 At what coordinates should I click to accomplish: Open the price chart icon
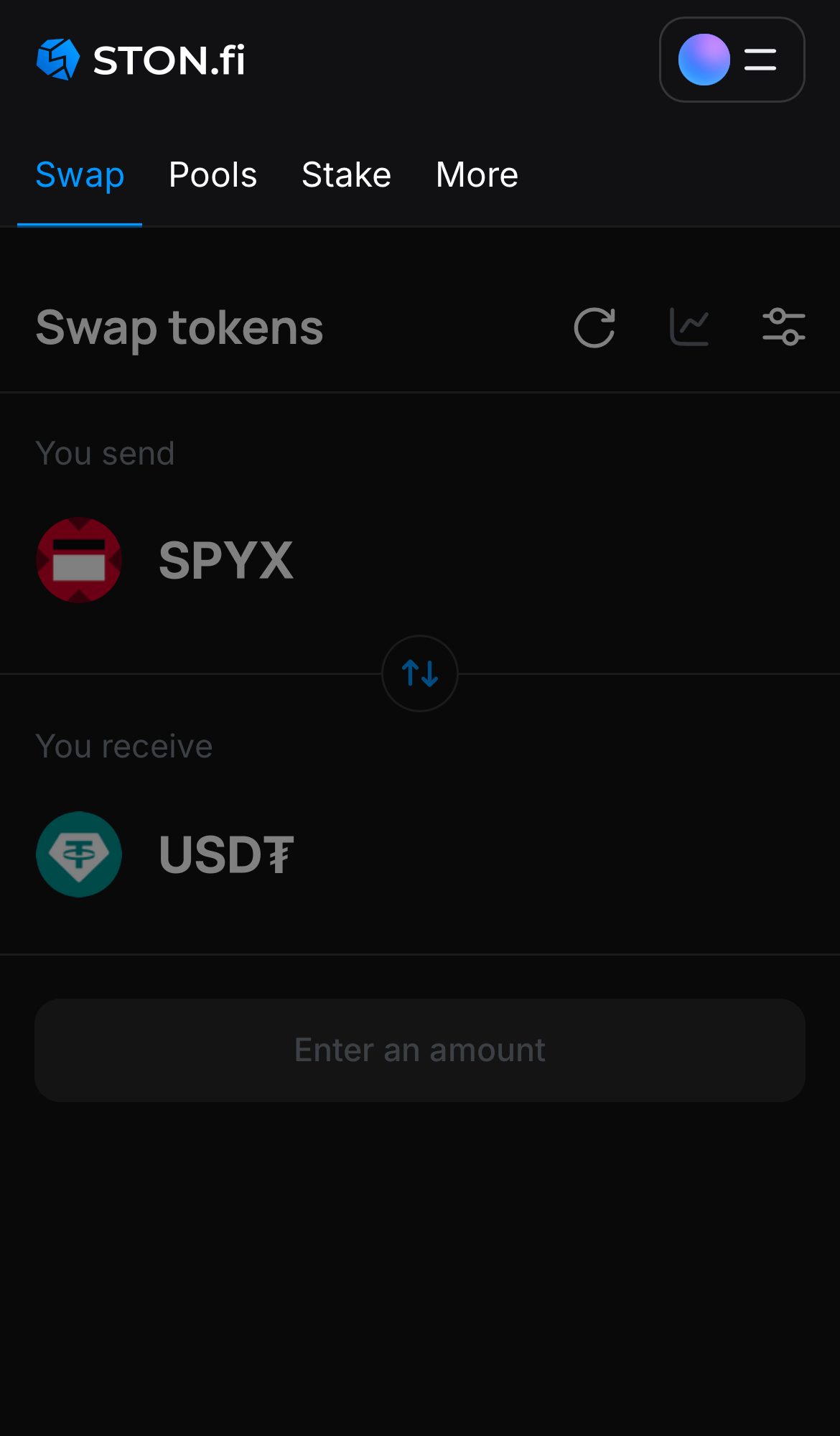click(689, 327)
